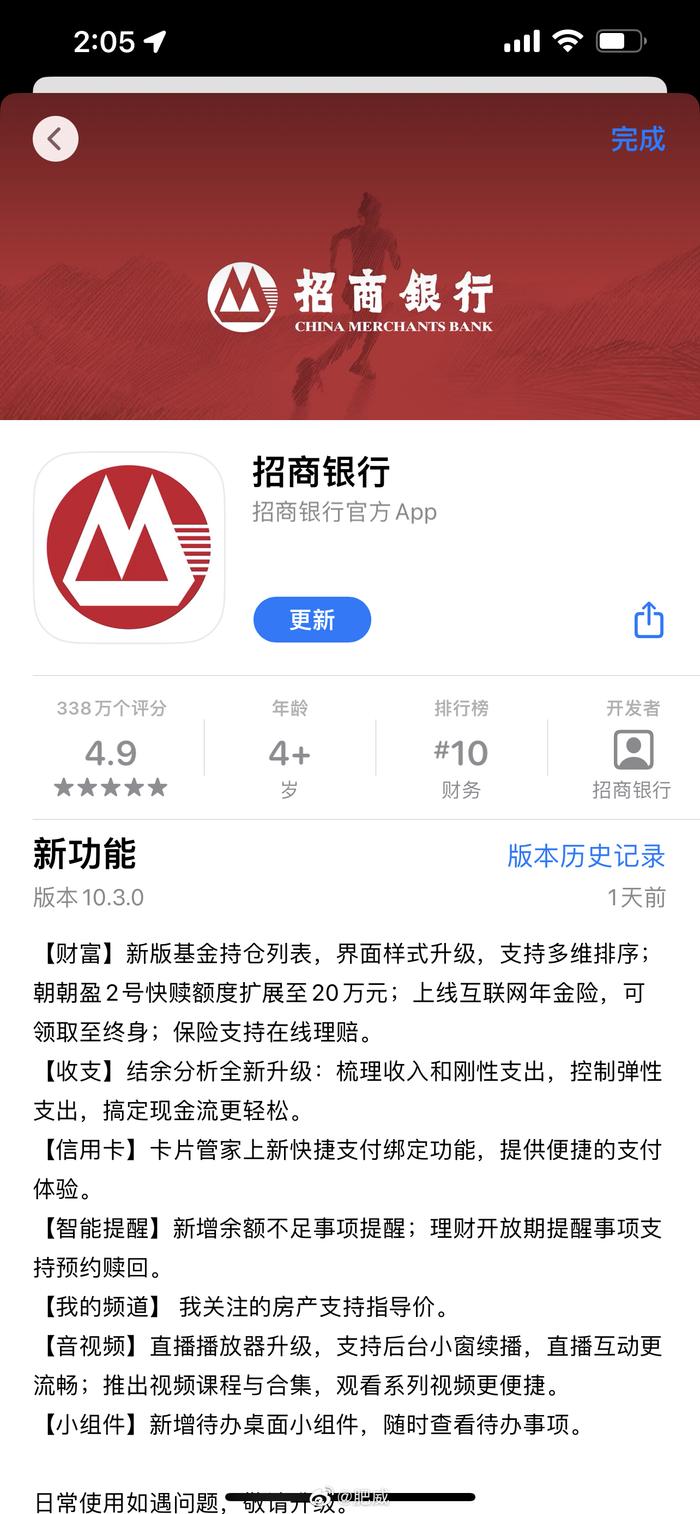700x1514 pixels.
Task: View the 4.9 ratings section
Action: click(111, 749)
